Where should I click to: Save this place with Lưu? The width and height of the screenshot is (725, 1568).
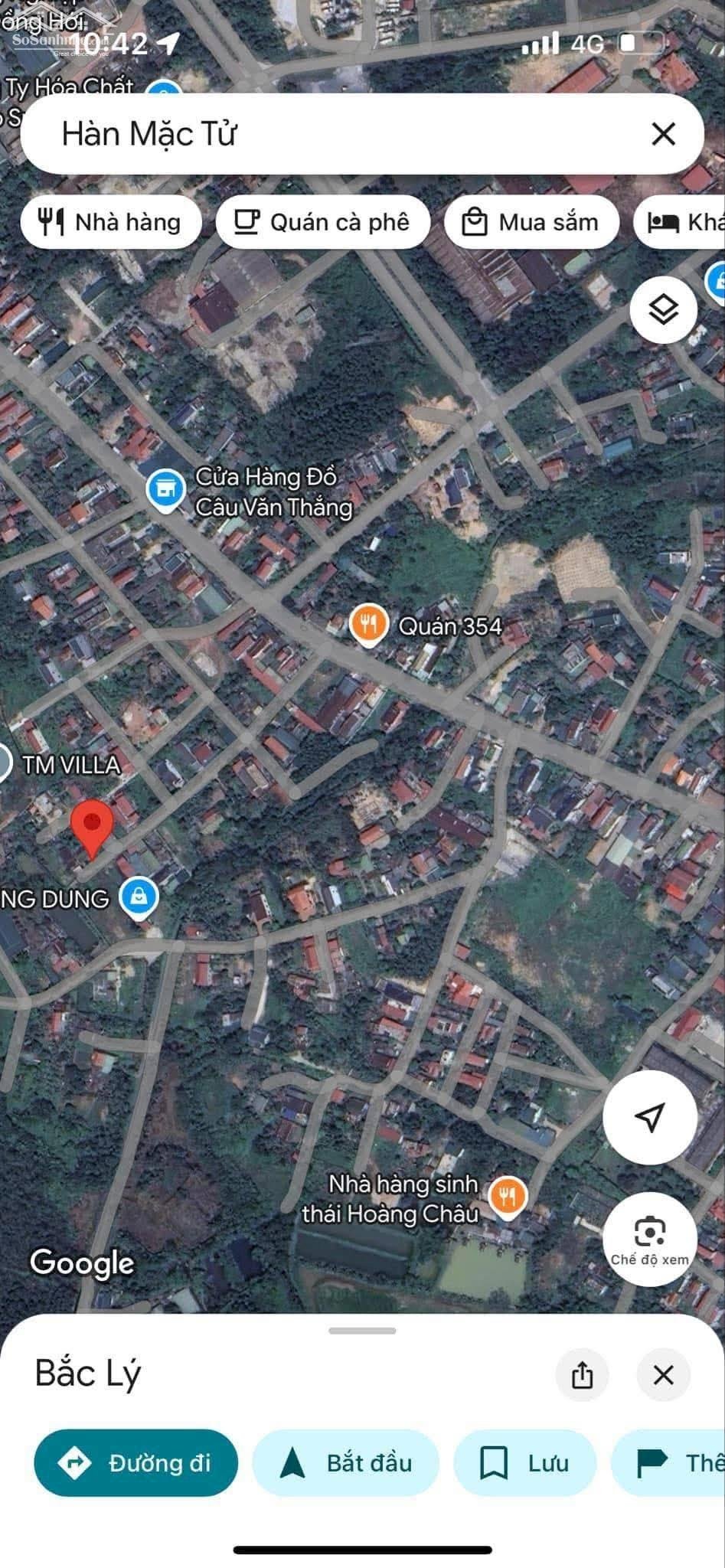coord(524,1463)
